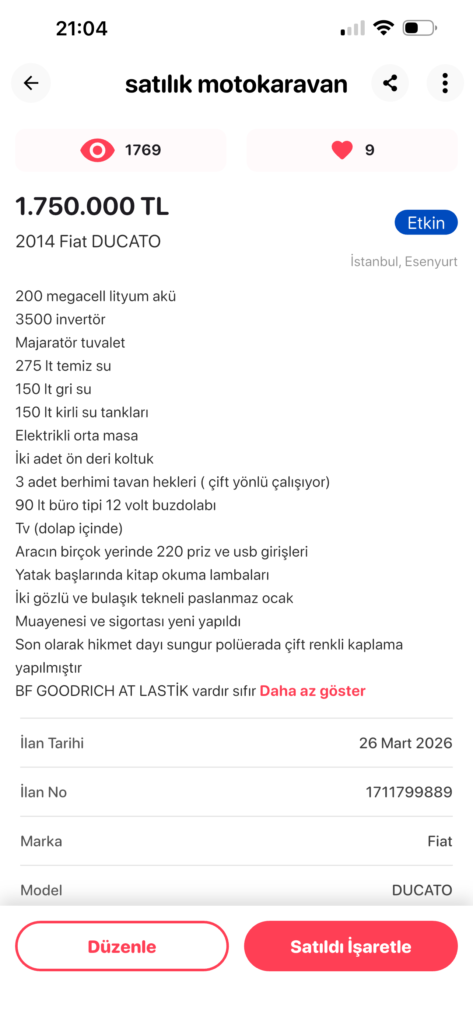Go back using the arrow icon
The image size is (473, 1024).
[31, 83]
